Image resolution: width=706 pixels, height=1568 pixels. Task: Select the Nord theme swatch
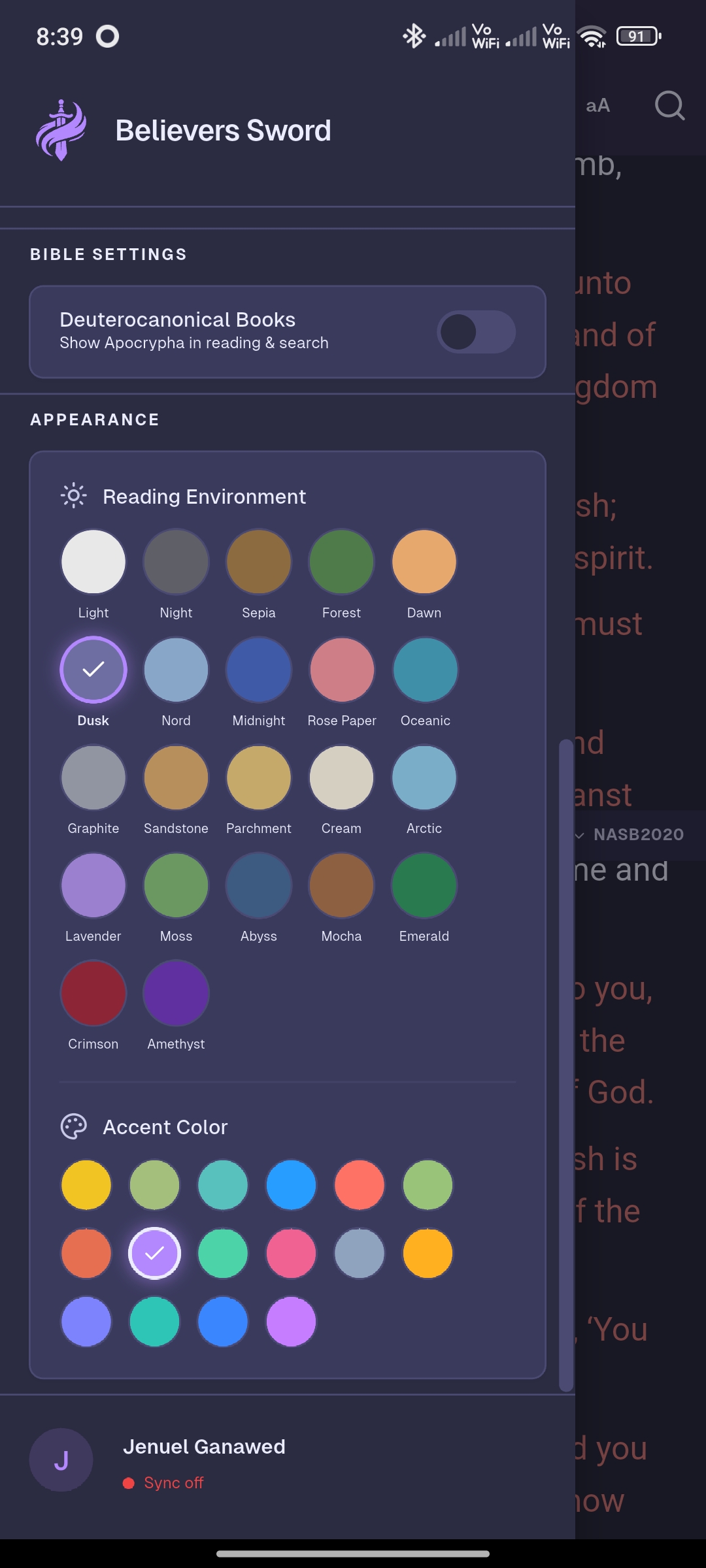(x=176, y=670)
